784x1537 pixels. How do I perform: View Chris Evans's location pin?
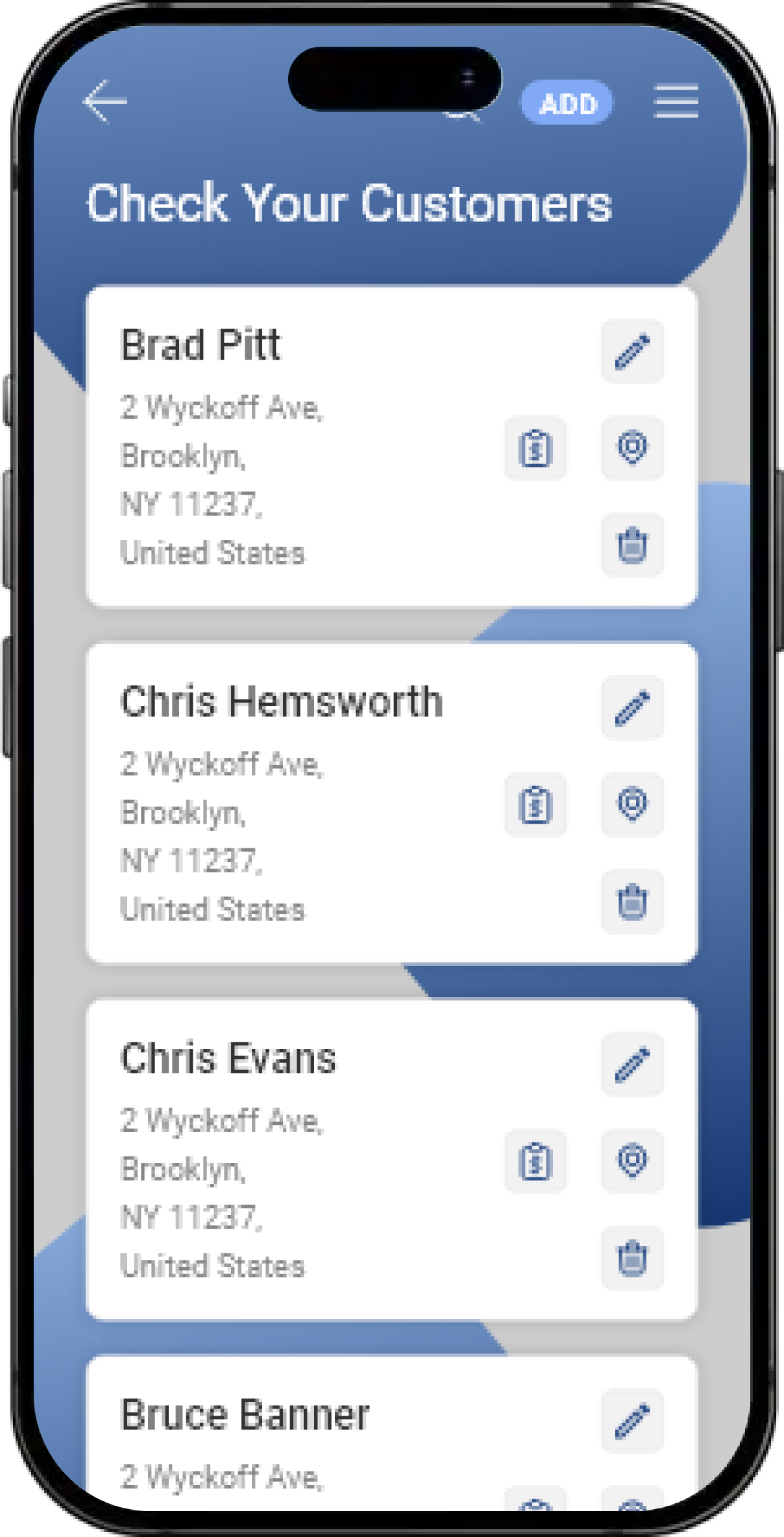click(632, 1161)
